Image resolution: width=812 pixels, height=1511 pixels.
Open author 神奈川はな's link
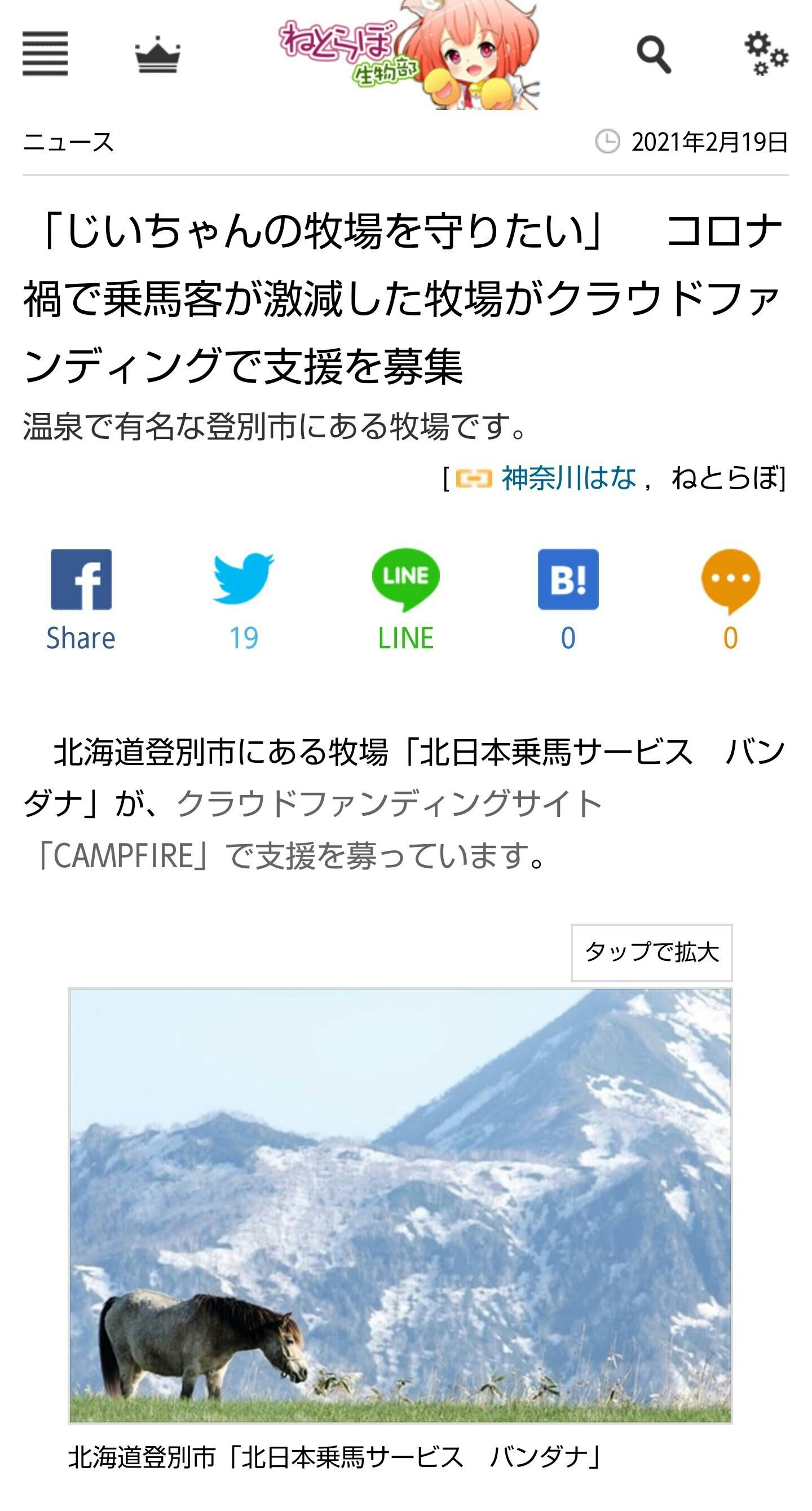[568, 478]
